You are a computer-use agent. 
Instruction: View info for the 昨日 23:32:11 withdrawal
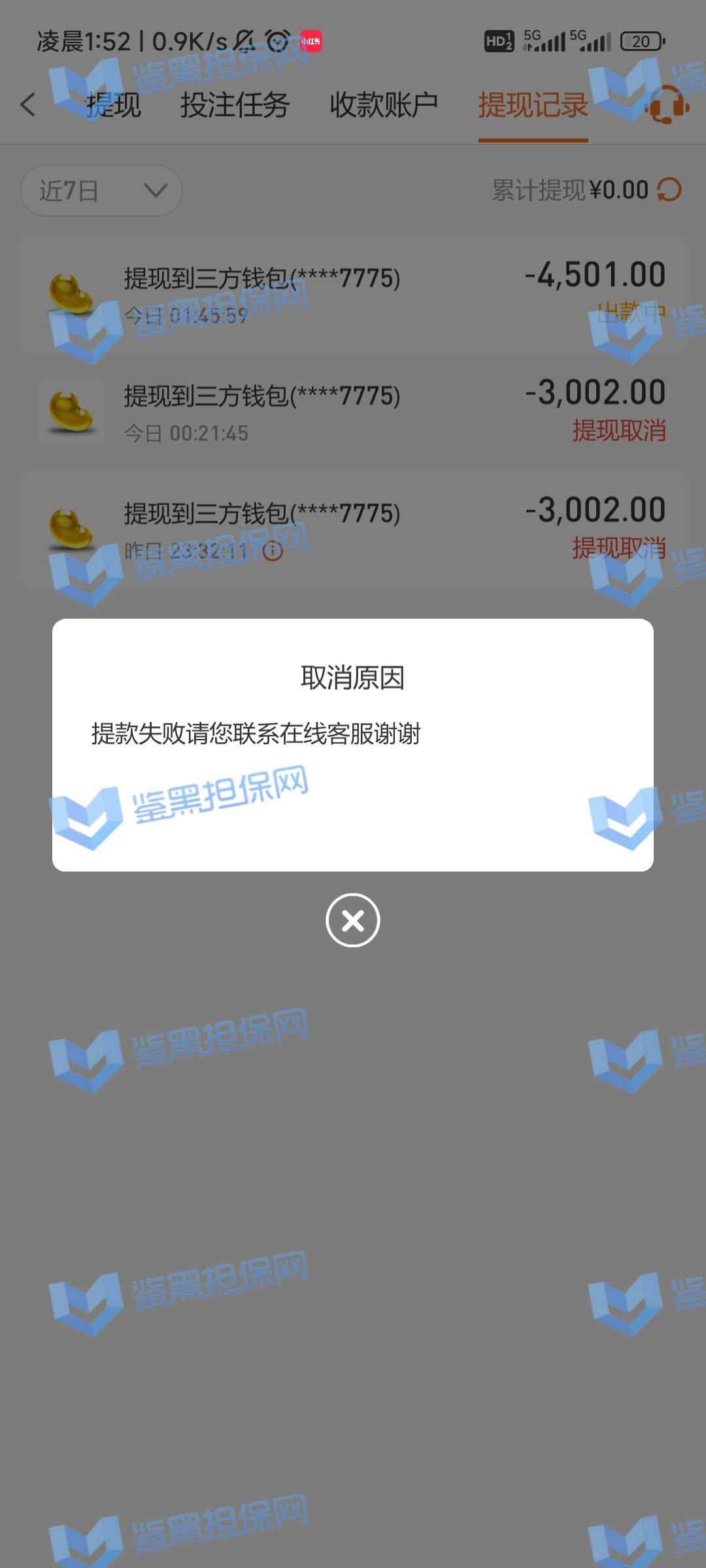(x=273, y=551)
